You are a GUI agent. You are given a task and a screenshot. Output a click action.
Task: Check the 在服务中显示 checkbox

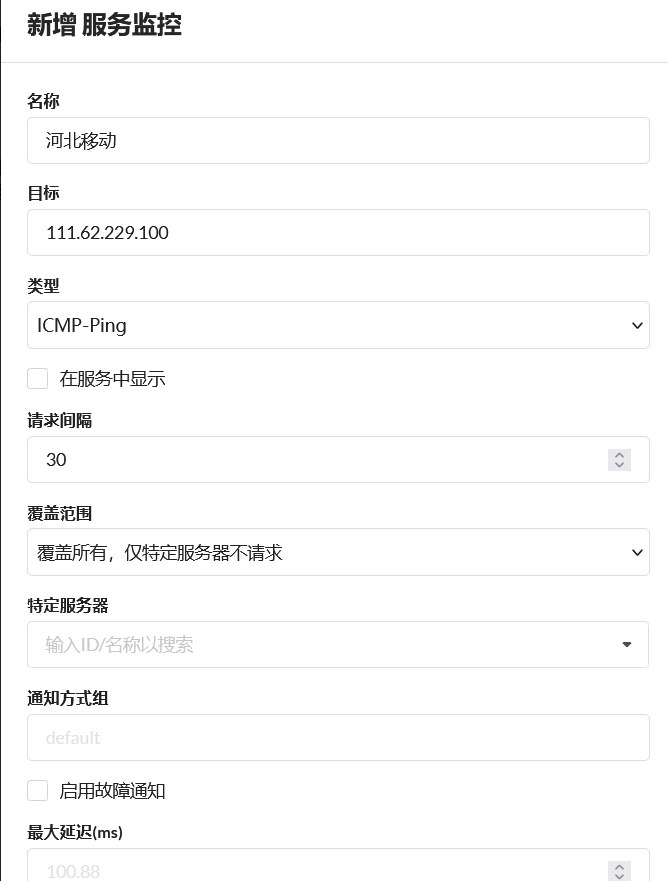click(38, 379)
